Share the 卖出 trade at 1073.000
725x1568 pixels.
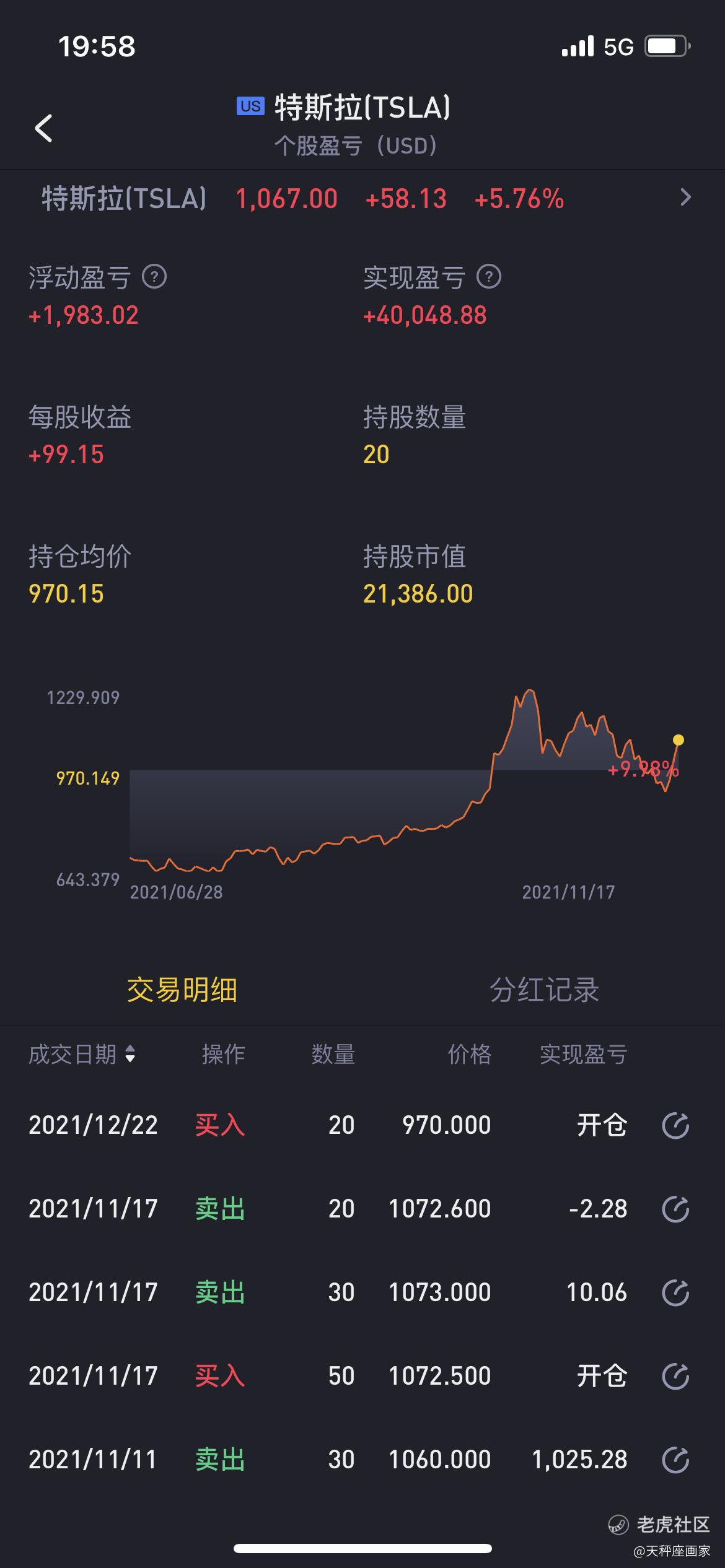675,1292
